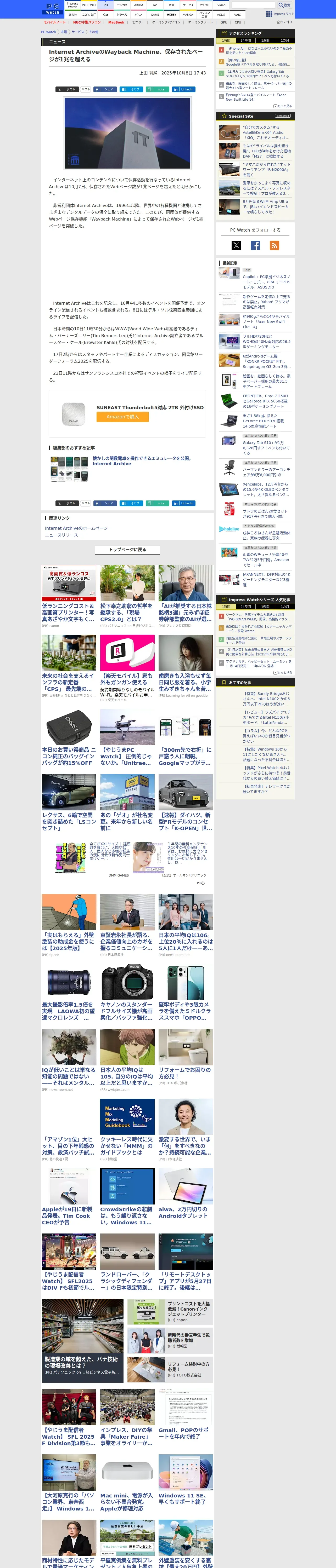The image size is (336, 1568).
Task: Switch access ranking to 1週間
Action: tap(265, 40)
